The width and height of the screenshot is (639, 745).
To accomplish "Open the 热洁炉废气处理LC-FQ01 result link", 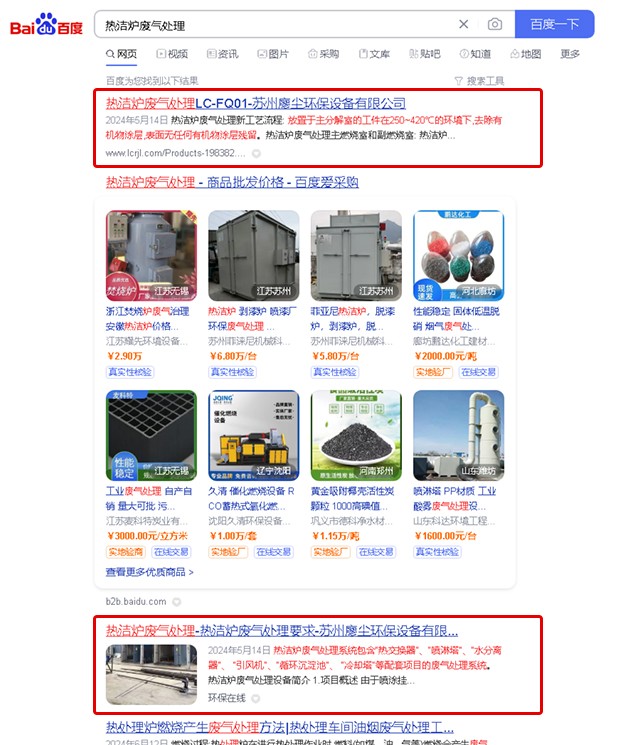I will click(x=256, y=103).
